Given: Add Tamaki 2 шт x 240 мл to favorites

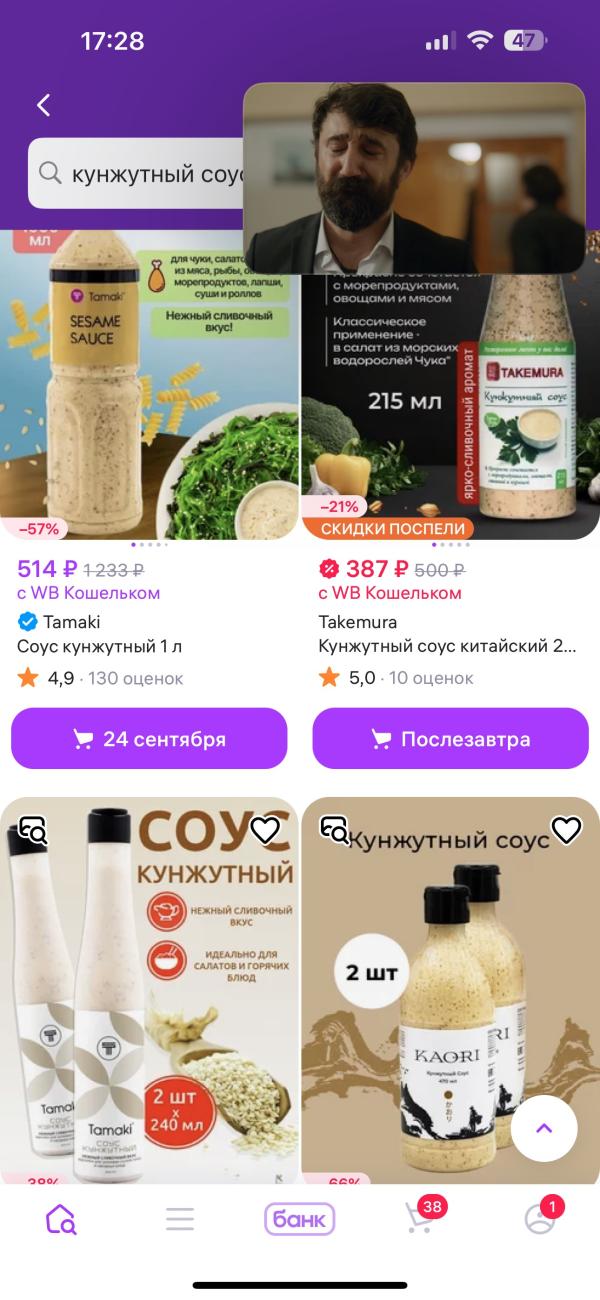Looking at the screenshot, I should (x=265, y=830).
